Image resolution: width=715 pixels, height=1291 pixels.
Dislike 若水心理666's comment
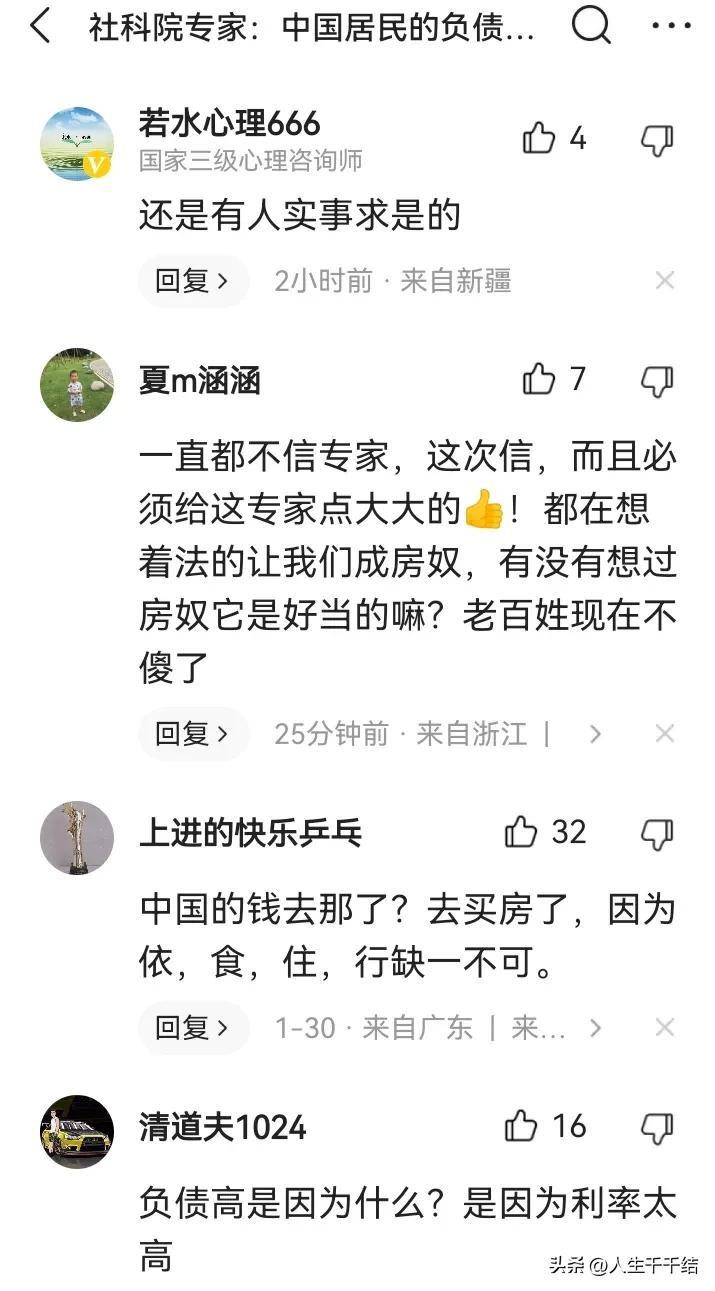pos(657,140)
